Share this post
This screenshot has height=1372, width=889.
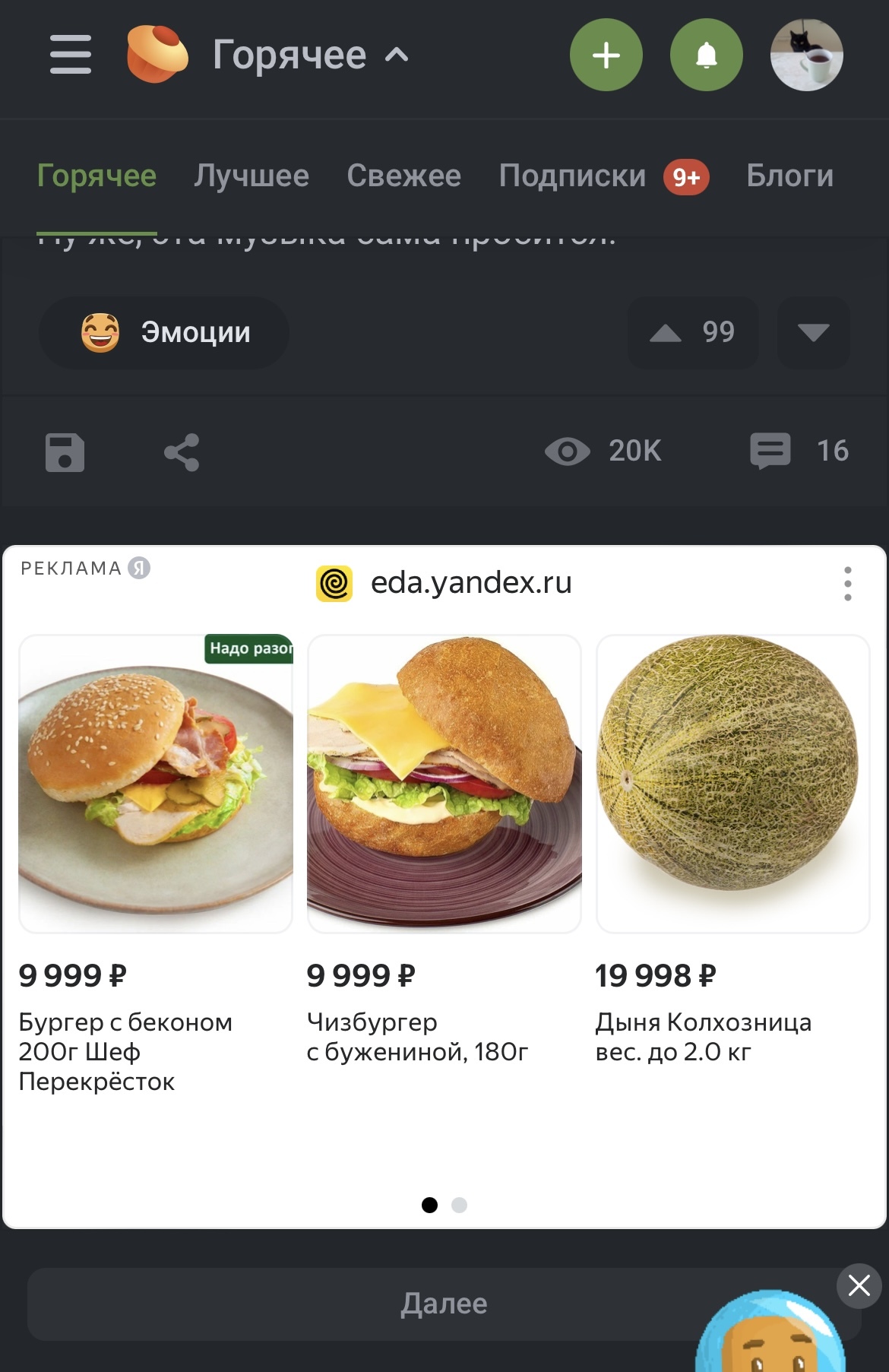(x=182, y=453)
